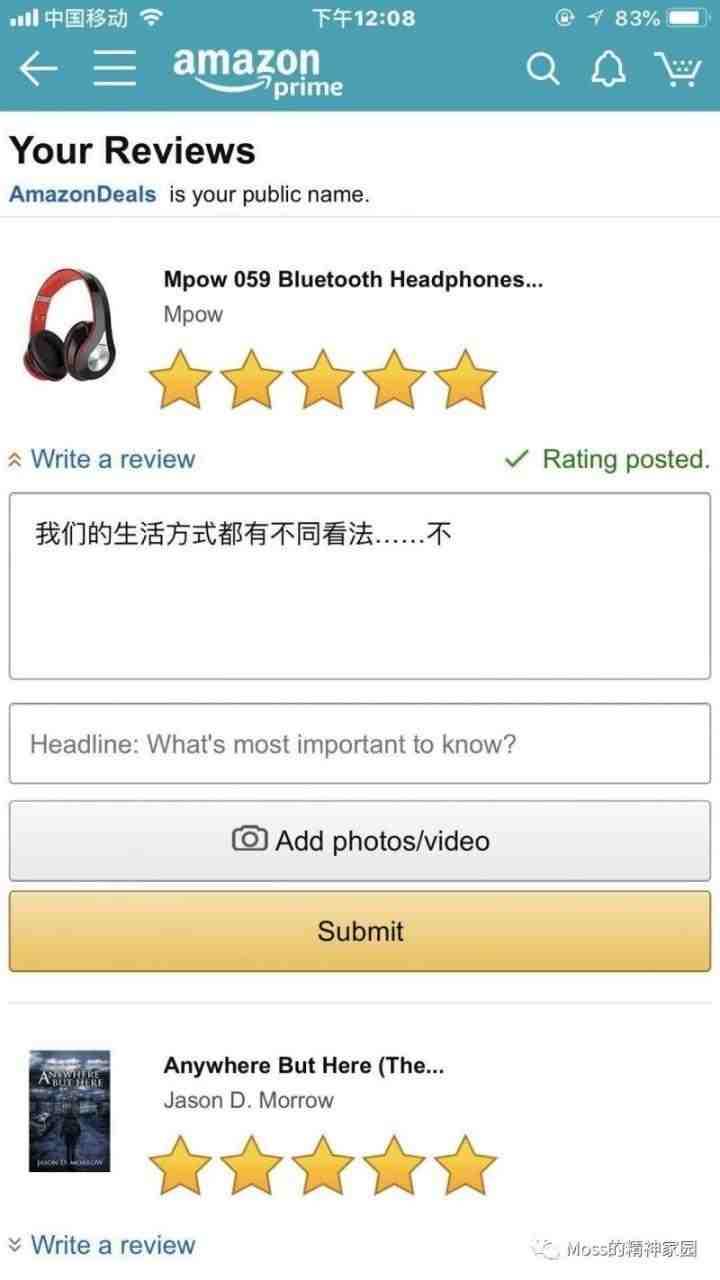Open the notifications bell
This screenshot has width=720, height=1280.
tap(608, 68)
